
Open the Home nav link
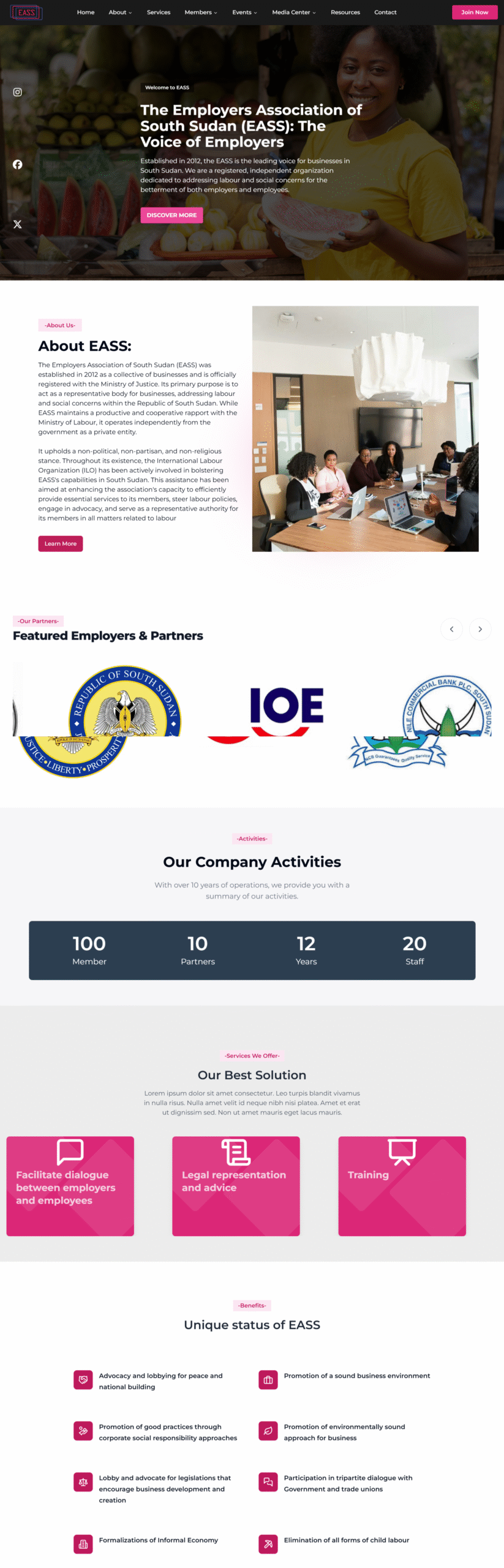click(x=86, y=12)
